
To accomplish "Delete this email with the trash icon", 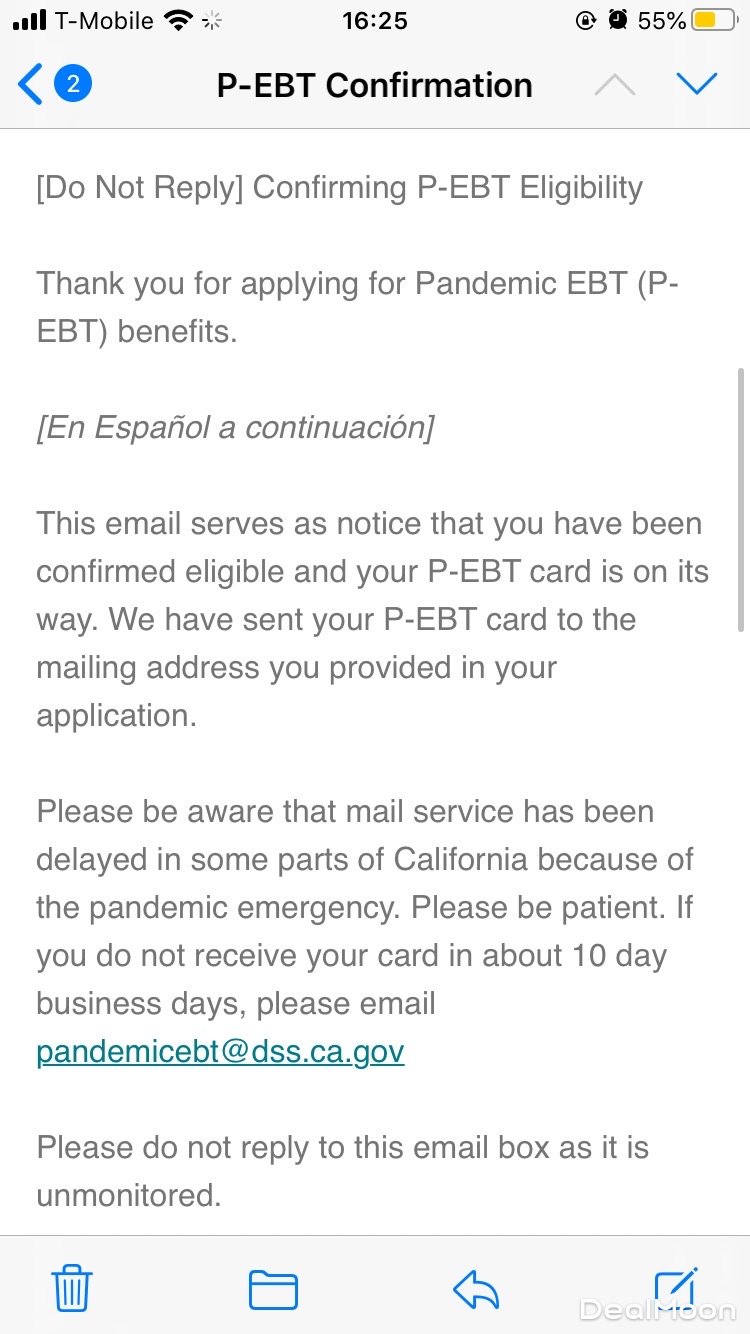I will 72,1287.
